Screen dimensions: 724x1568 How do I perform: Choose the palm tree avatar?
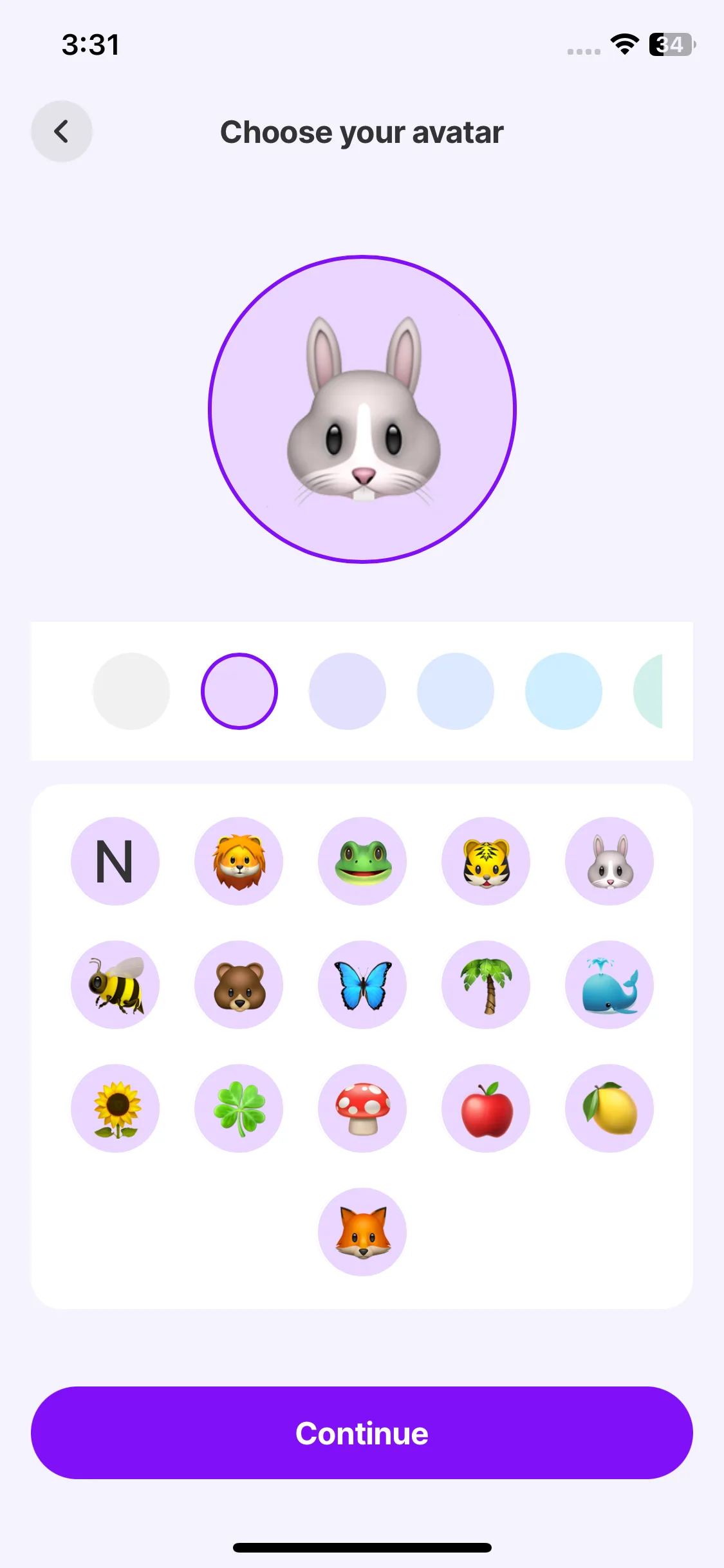click(x=486, y=985)
